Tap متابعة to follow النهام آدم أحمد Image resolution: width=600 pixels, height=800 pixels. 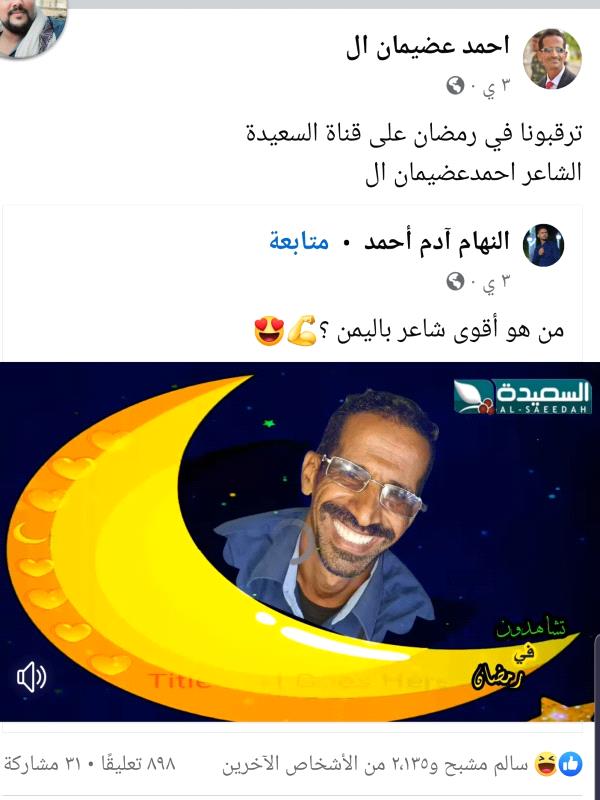click(299, 242)
